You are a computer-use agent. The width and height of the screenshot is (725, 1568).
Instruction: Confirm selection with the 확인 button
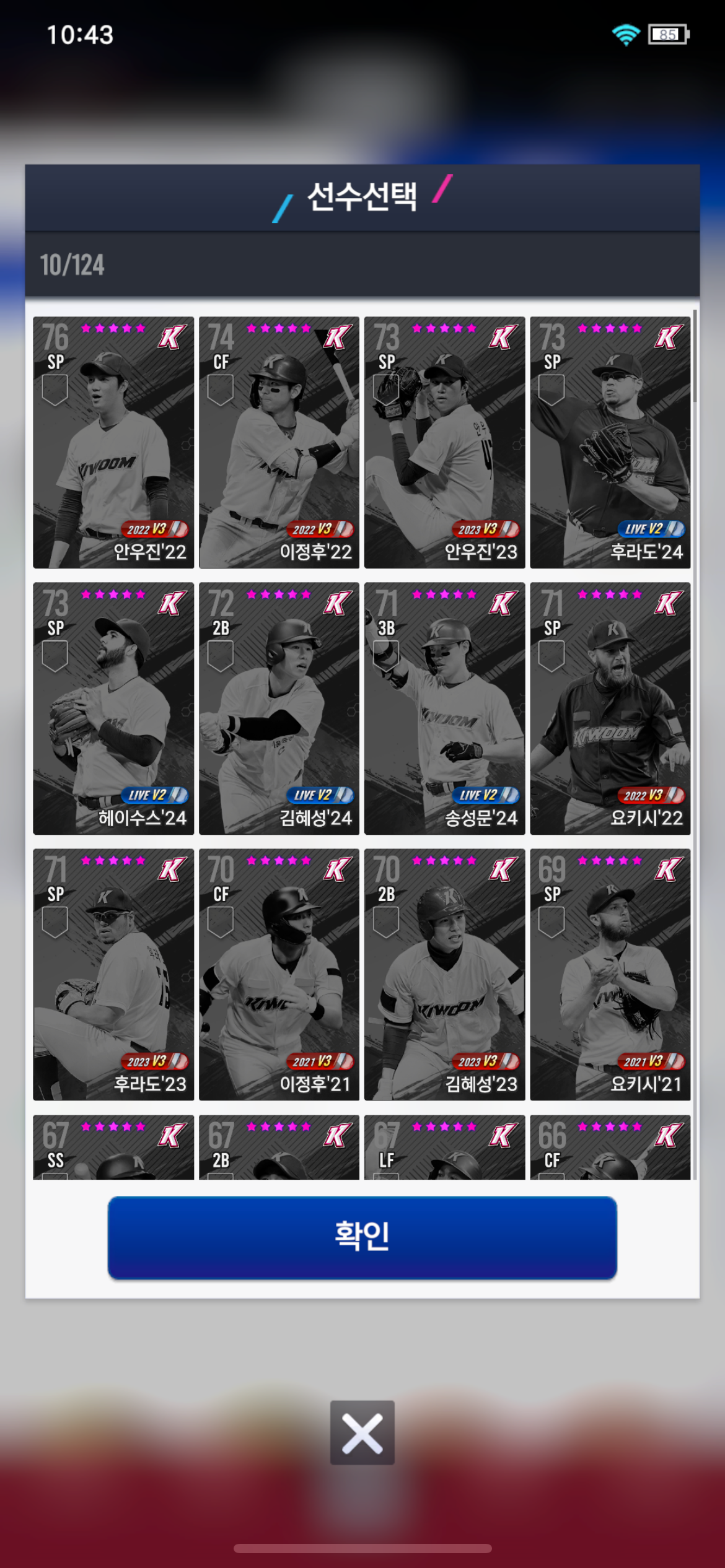coord(362,1237)
